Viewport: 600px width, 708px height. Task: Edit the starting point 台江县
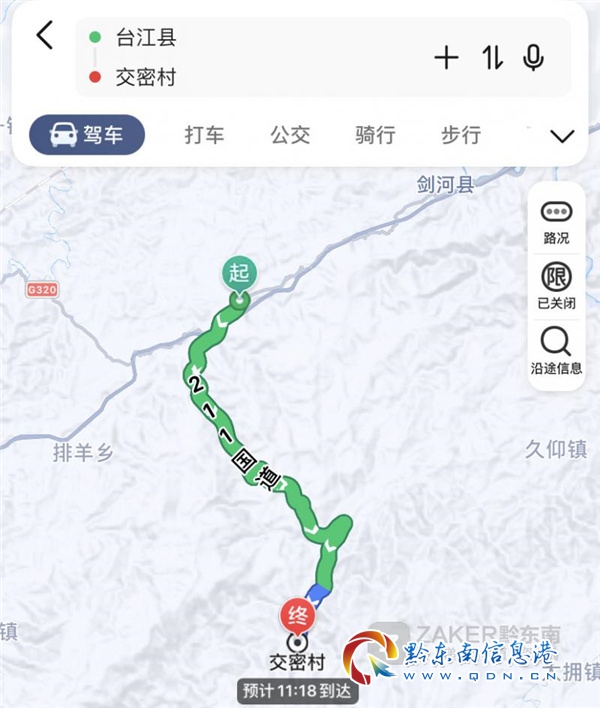[x=146, y=38]
